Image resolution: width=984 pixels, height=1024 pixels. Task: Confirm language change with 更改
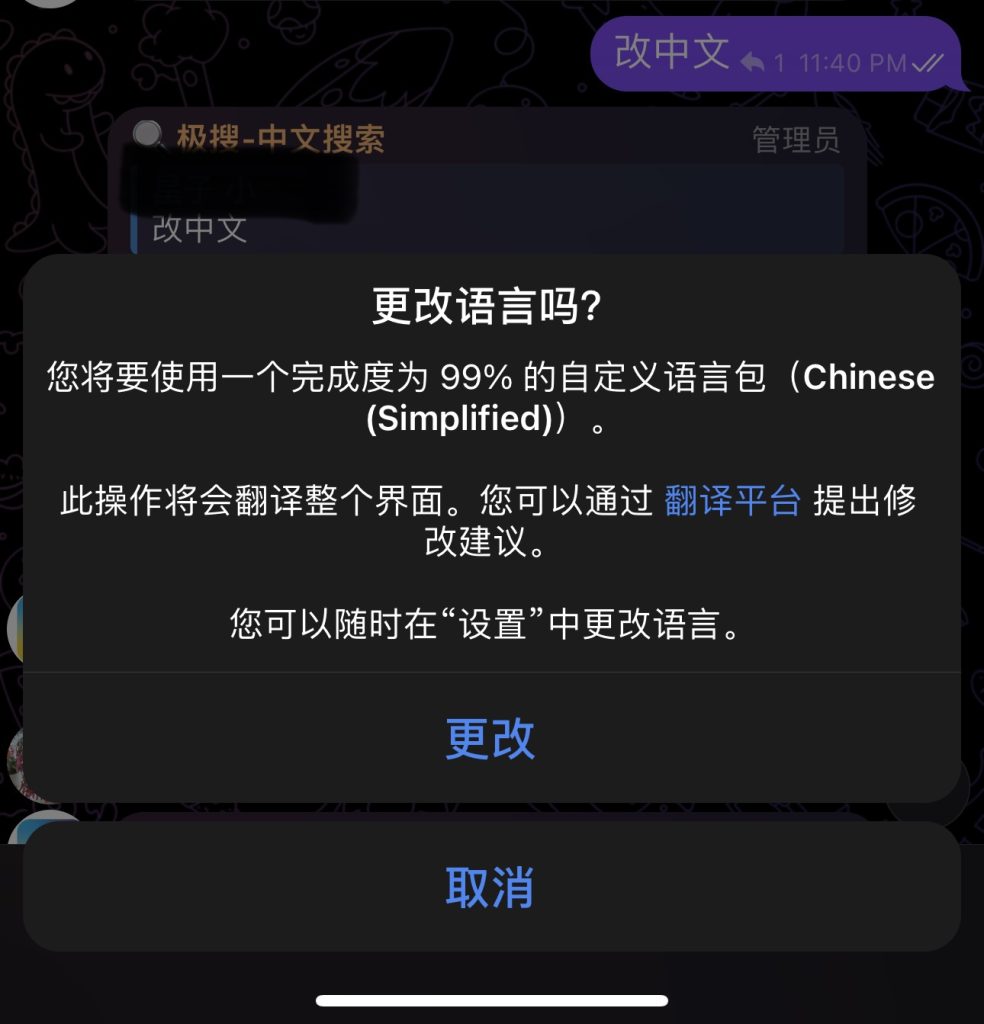click(490, 739)
